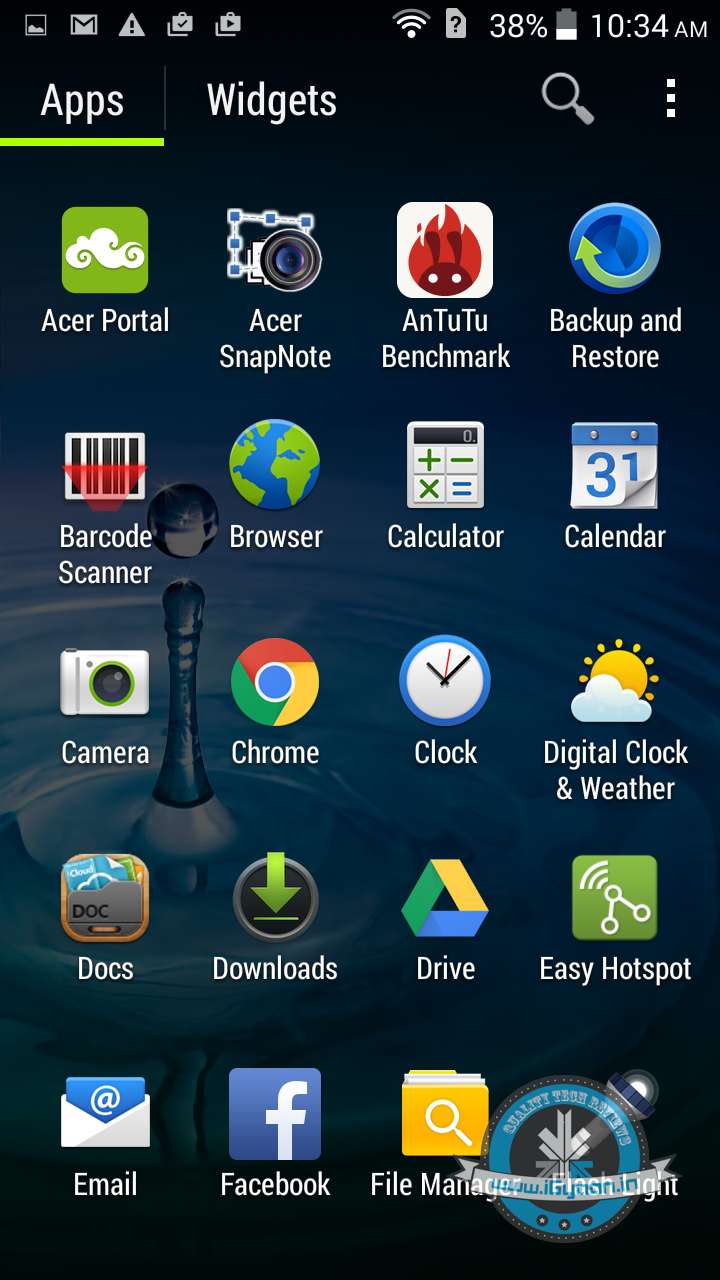
Task: Launch the Camera
Action: pos(105,683)
